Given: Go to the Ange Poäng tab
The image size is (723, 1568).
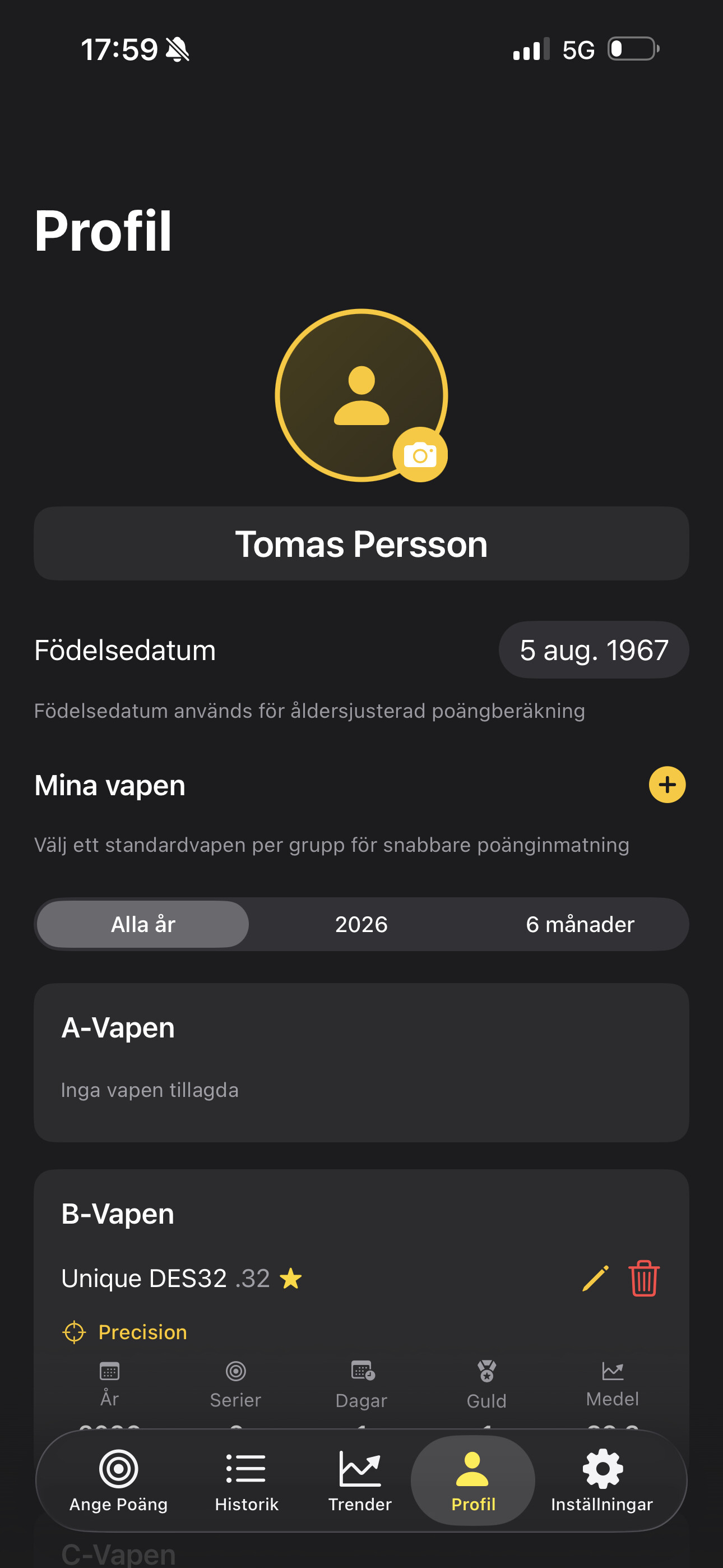Looking at the screenshot, I should pyautogui.click(x=119, y=1481).
